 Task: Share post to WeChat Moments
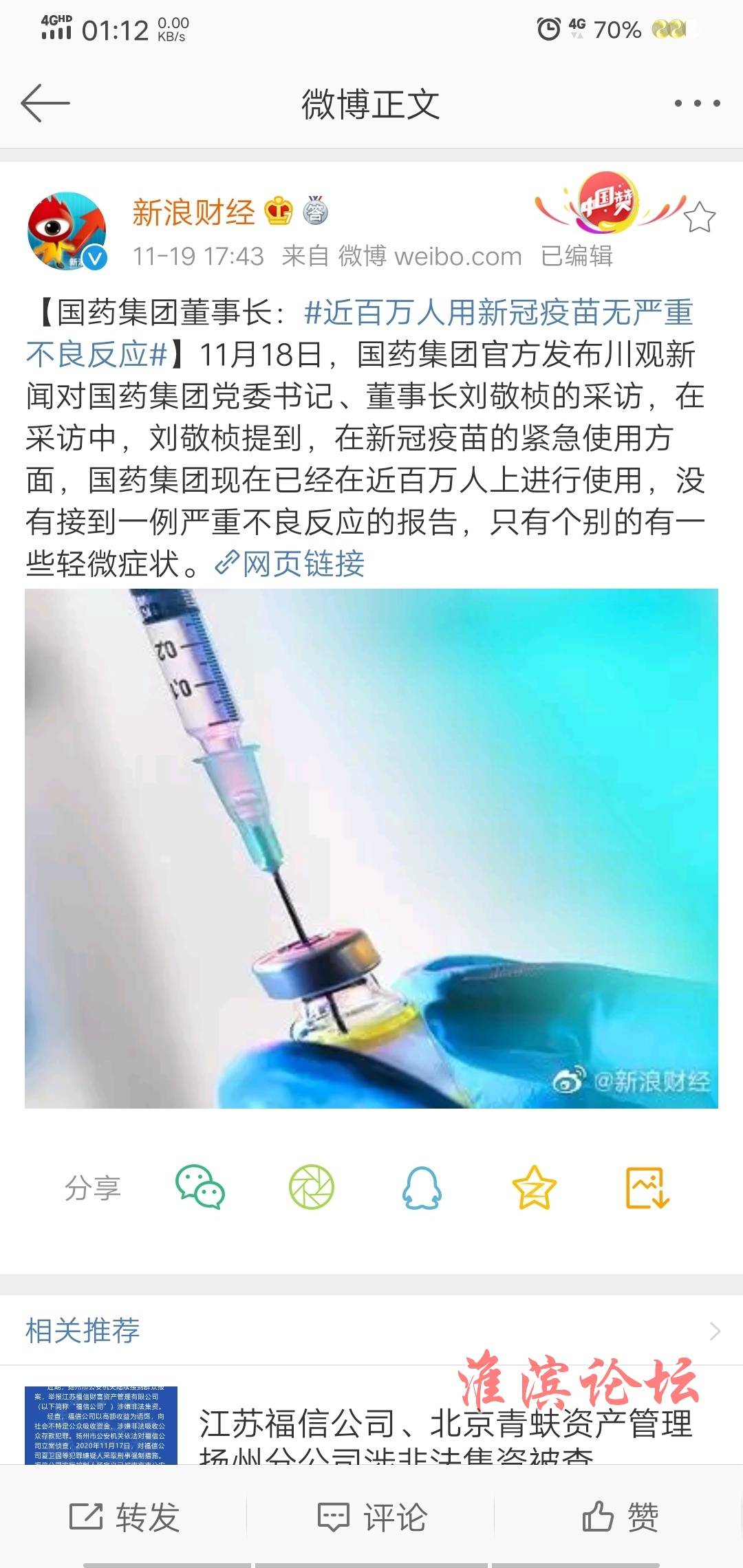(311, 1186)
